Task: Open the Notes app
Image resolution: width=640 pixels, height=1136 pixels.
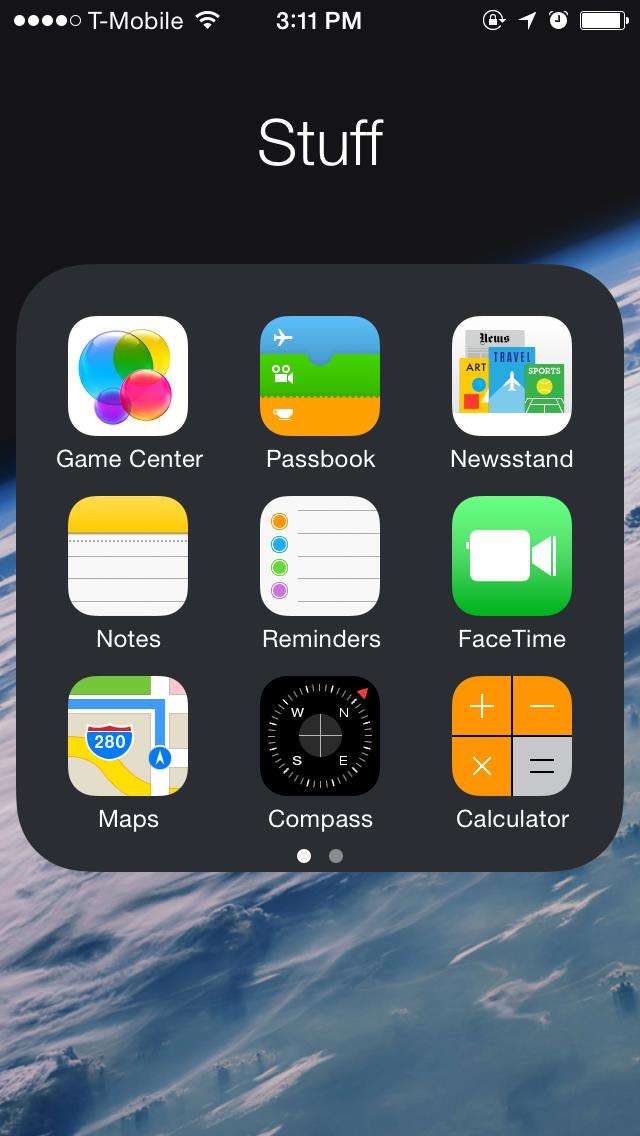Action: click(128, 556)
